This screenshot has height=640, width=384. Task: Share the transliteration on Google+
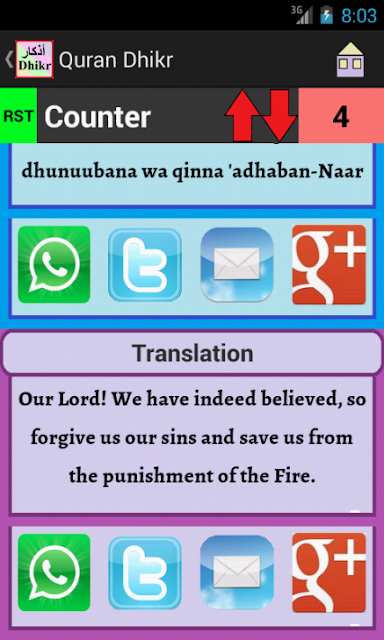point(329,265)
